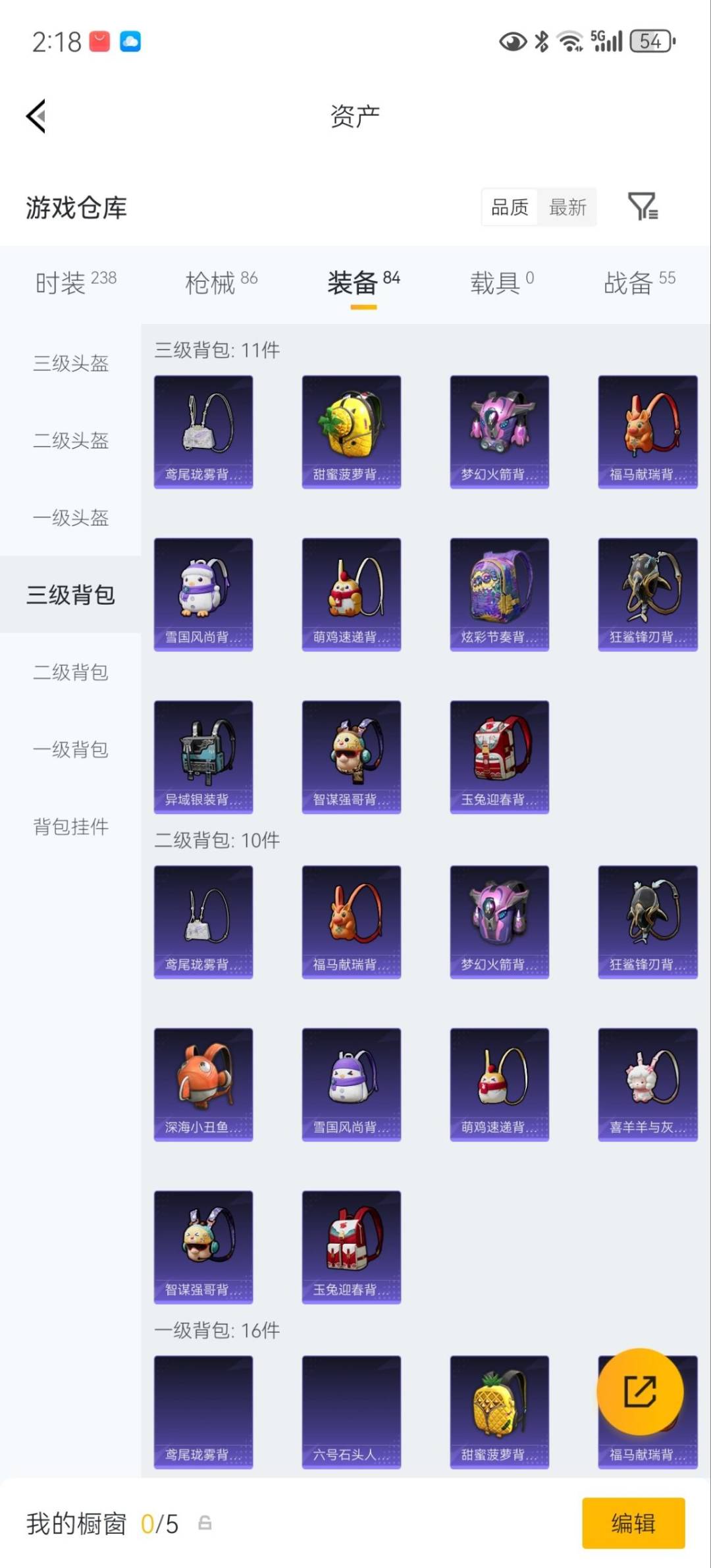Screen dimensions: 711x1568
Task: Tap the blue cloud icon in the status bar
Action: tap(132, 41)
